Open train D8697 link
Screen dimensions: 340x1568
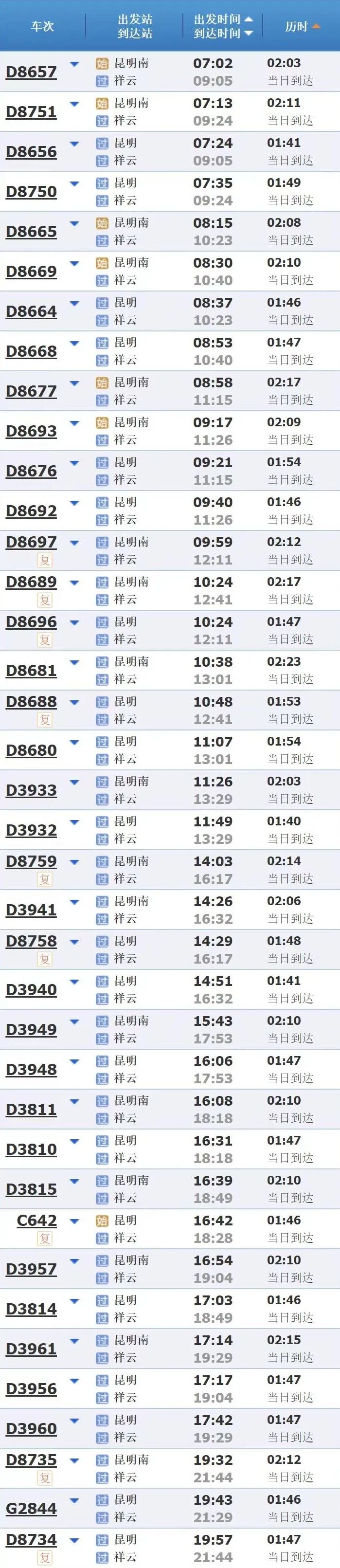(31, 542)
